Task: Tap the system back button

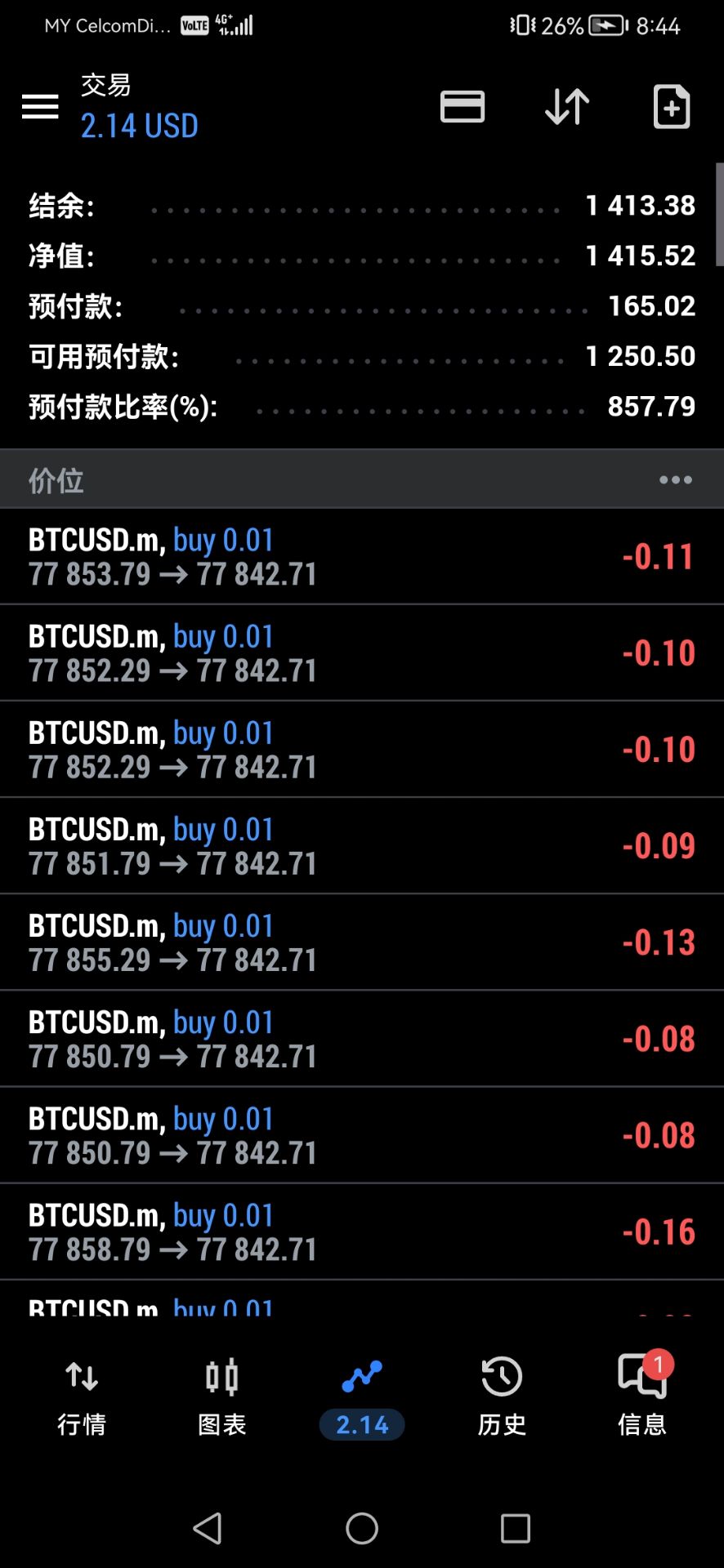Action: 208,1528
